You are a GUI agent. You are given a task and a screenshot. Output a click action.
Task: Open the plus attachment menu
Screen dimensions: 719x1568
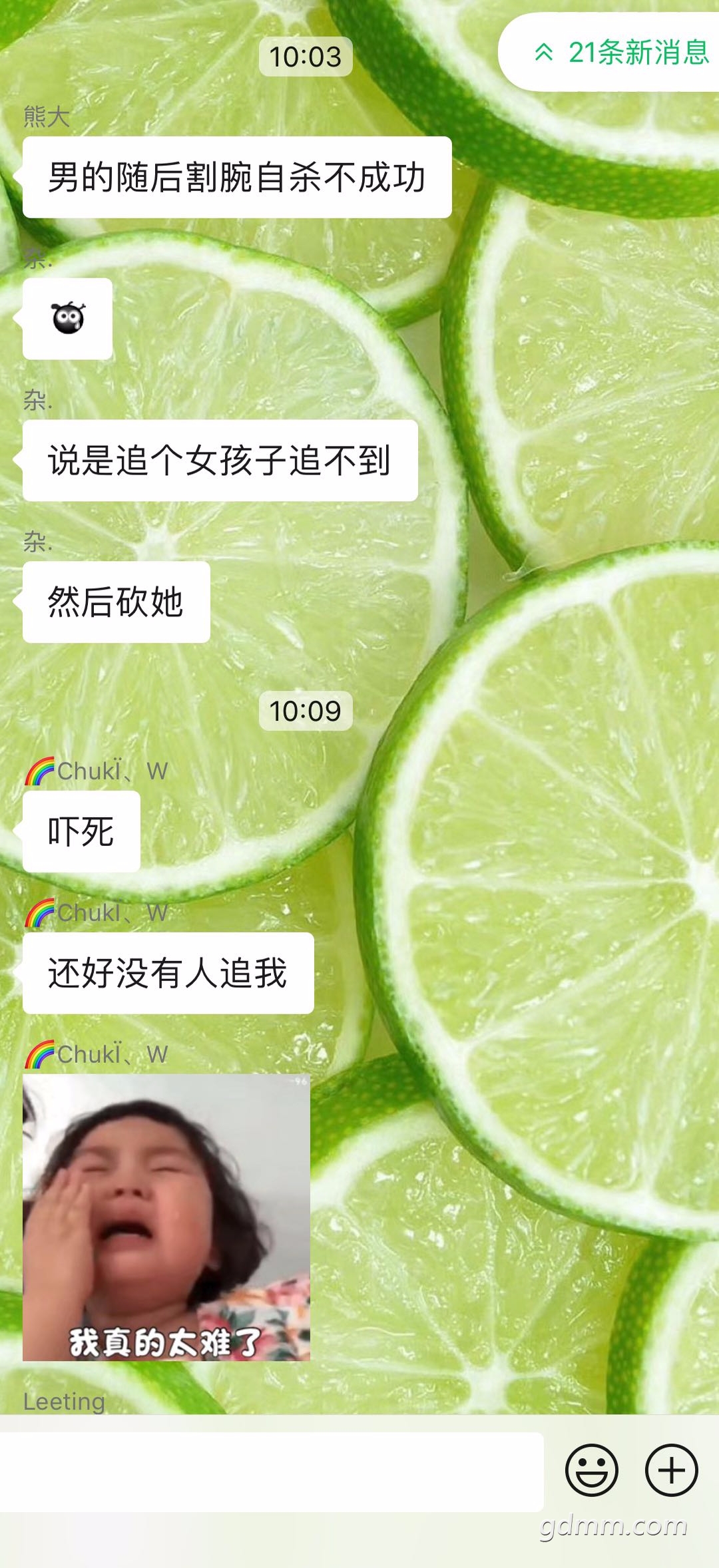(671, 1470)
